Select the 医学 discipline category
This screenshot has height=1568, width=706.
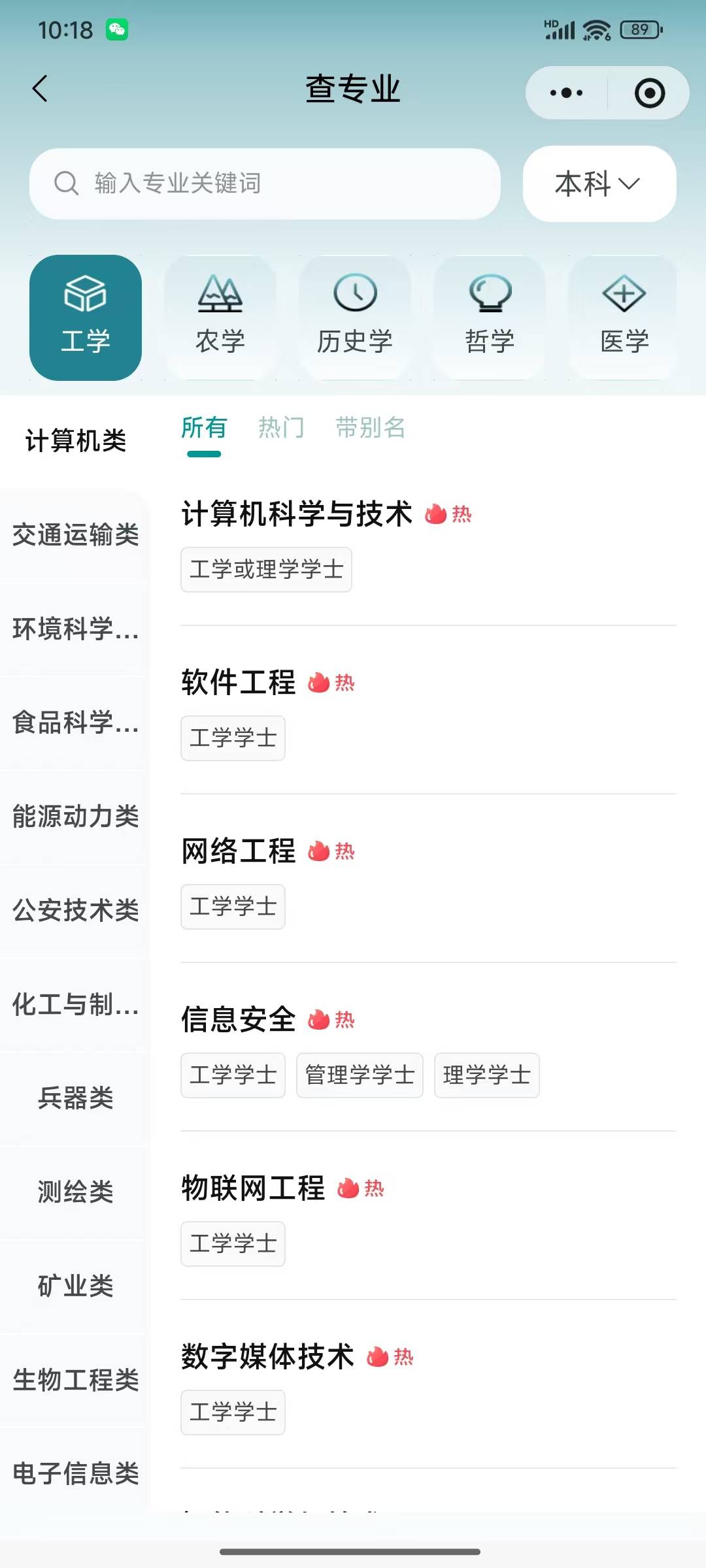click(x=624, y=318)
